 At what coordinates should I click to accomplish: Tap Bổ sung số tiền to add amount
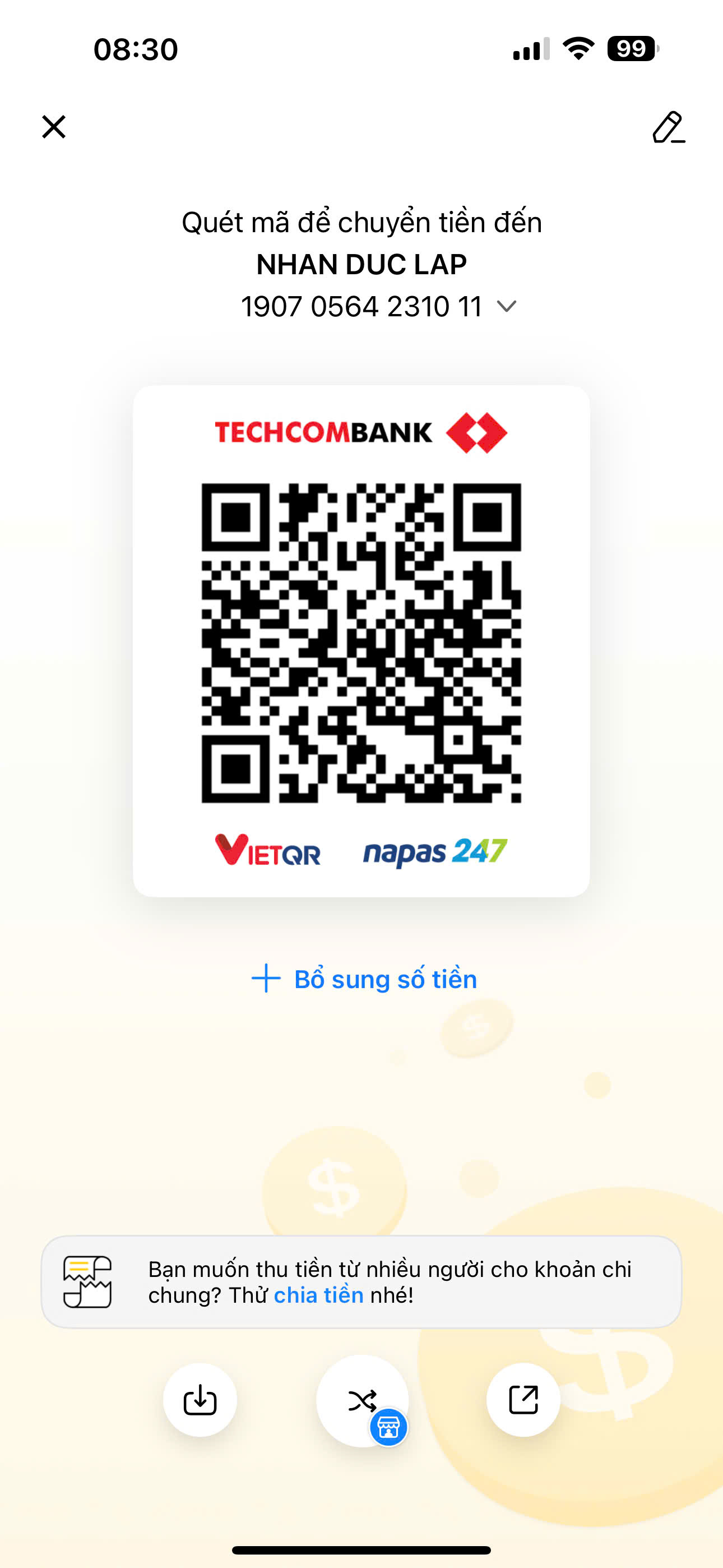tap(364, 979)
